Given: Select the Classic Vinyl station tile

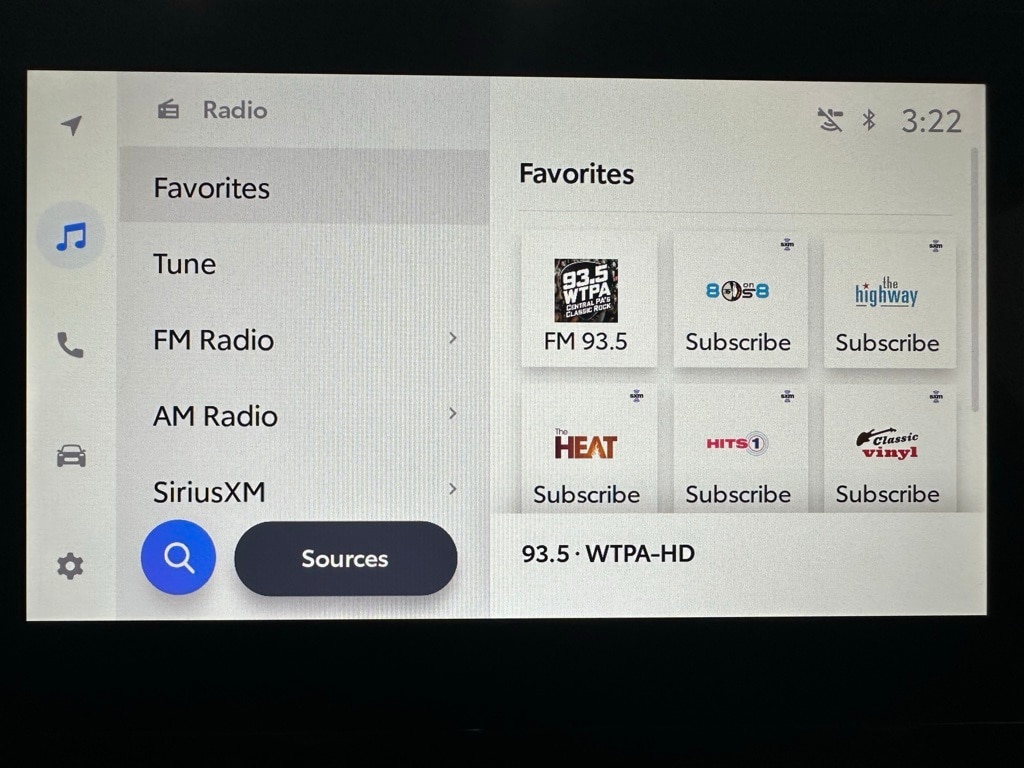Looking at the screenshot, I should pos(887,450).
